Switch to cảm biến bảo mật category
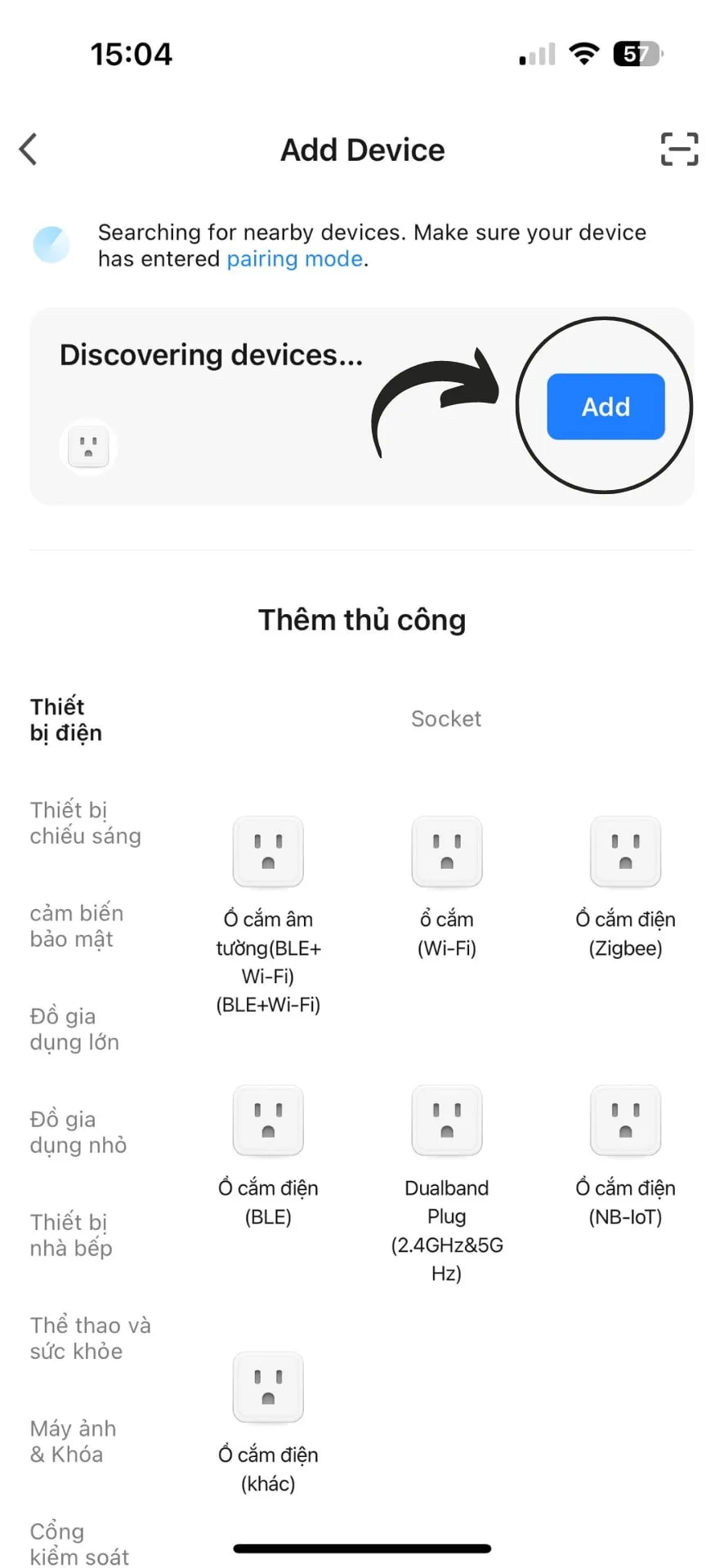This screenshot has height=1568, width=724. click(77, 925)
